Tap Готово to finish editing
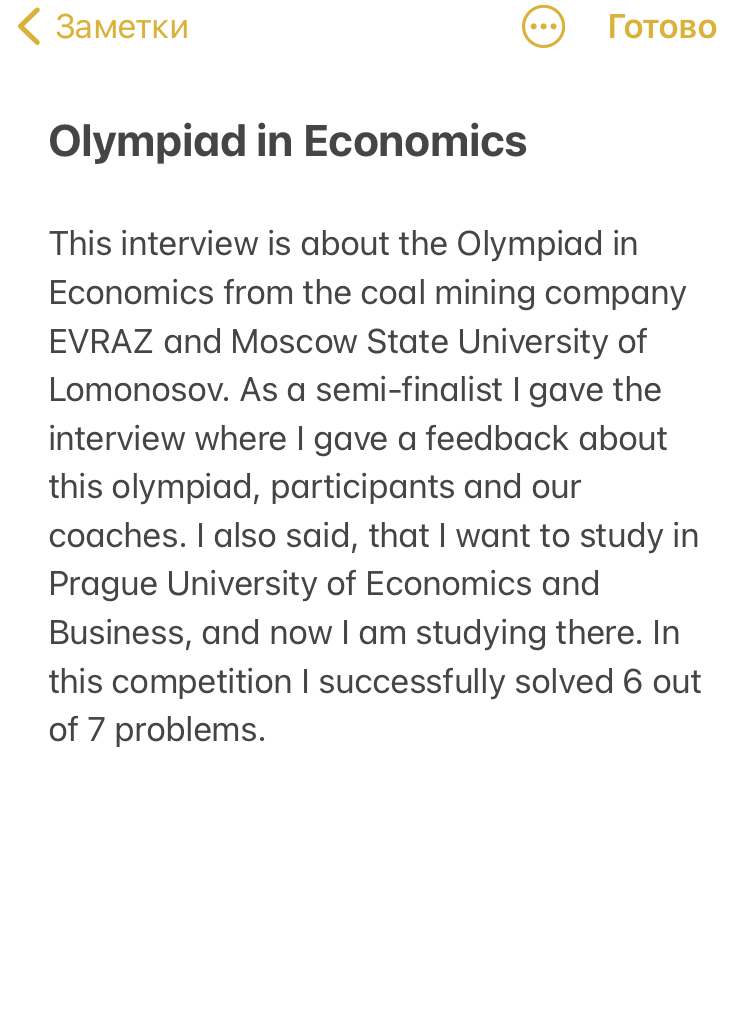750x1031 pixels. click(x=662, y=27)
